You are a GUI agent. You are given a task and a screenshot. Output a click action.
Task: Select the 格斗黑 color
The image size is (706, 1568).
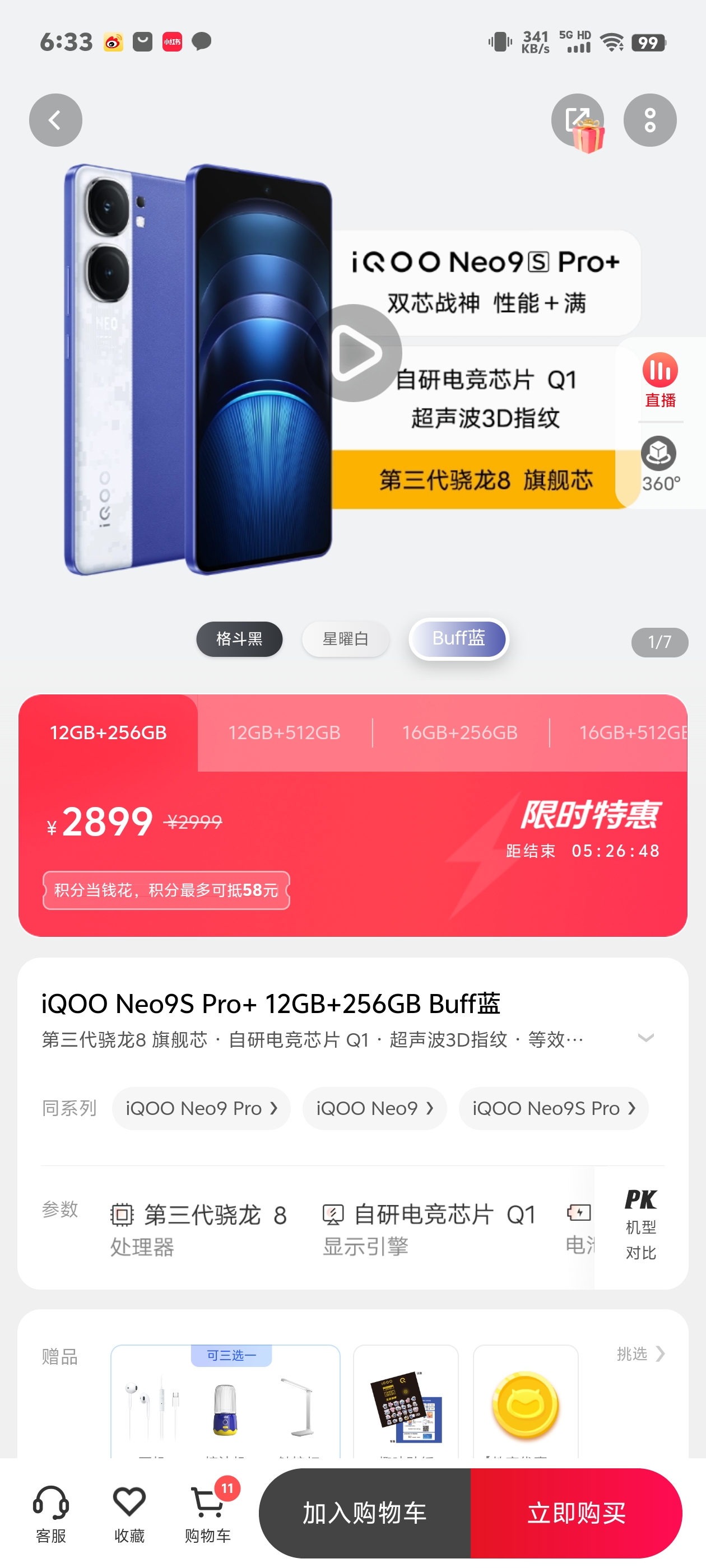(239, 638)
